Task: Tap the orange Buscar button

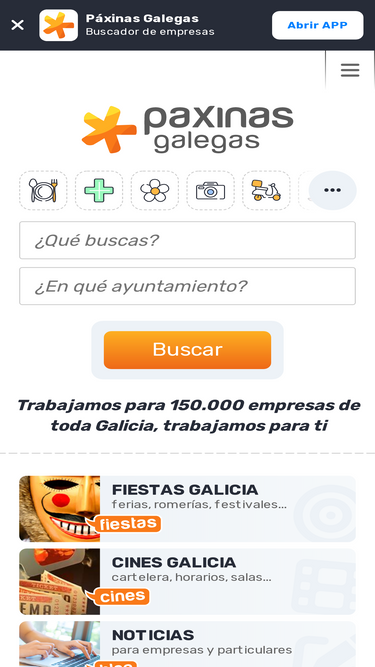Action: point(188,350)
